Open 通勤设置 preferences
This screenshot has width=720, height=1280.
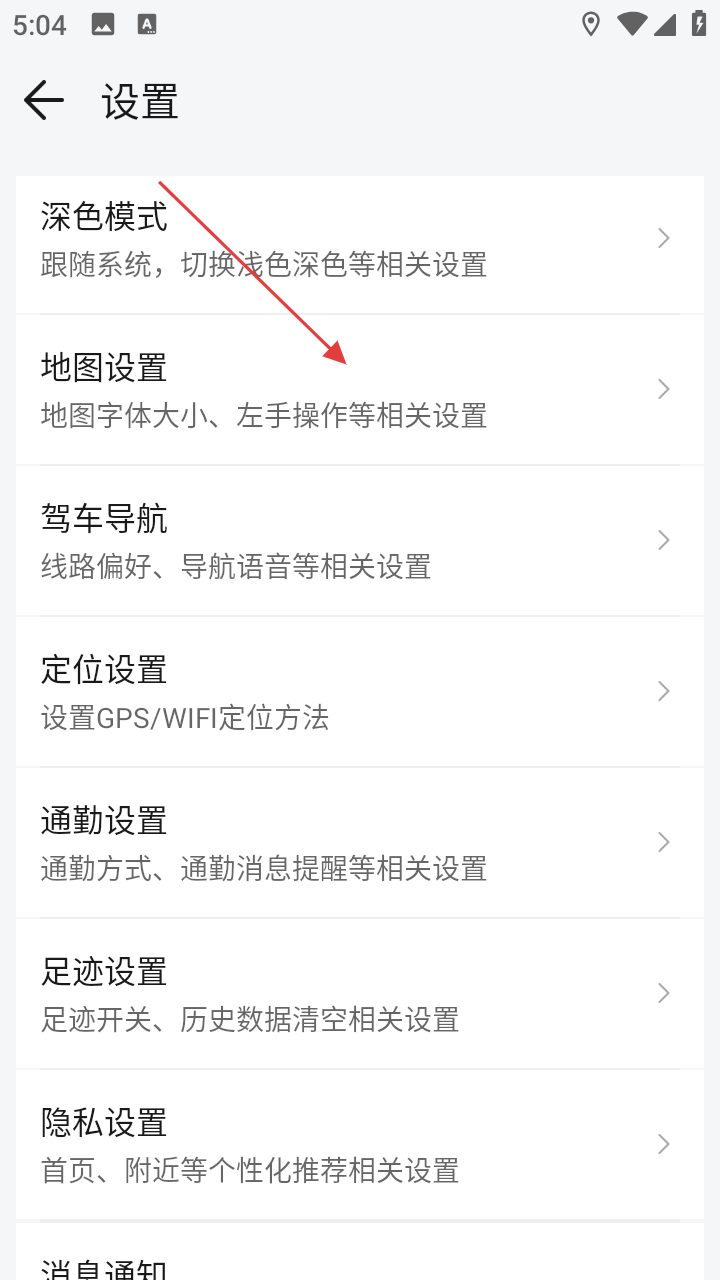(360, 843)
